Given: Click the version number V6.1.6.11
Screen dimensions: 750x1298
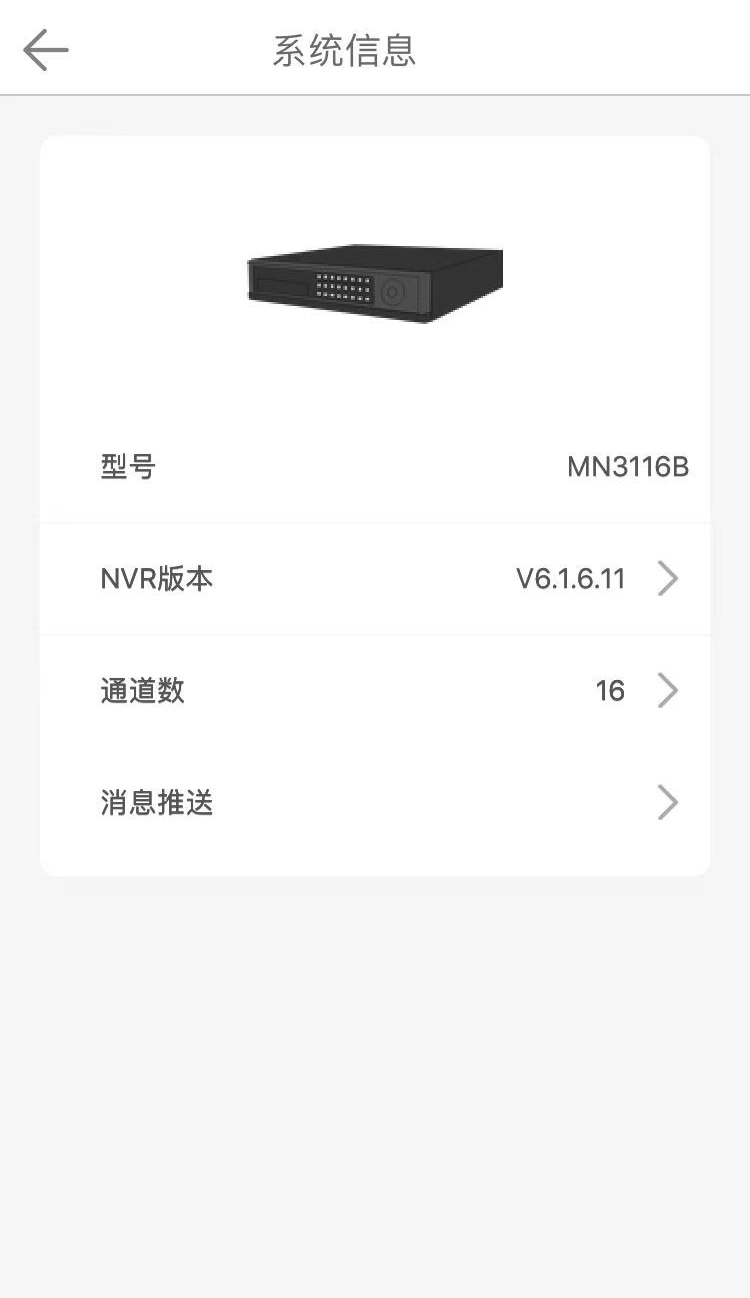Looking at the screenshot, I should (x=572, y=578).
